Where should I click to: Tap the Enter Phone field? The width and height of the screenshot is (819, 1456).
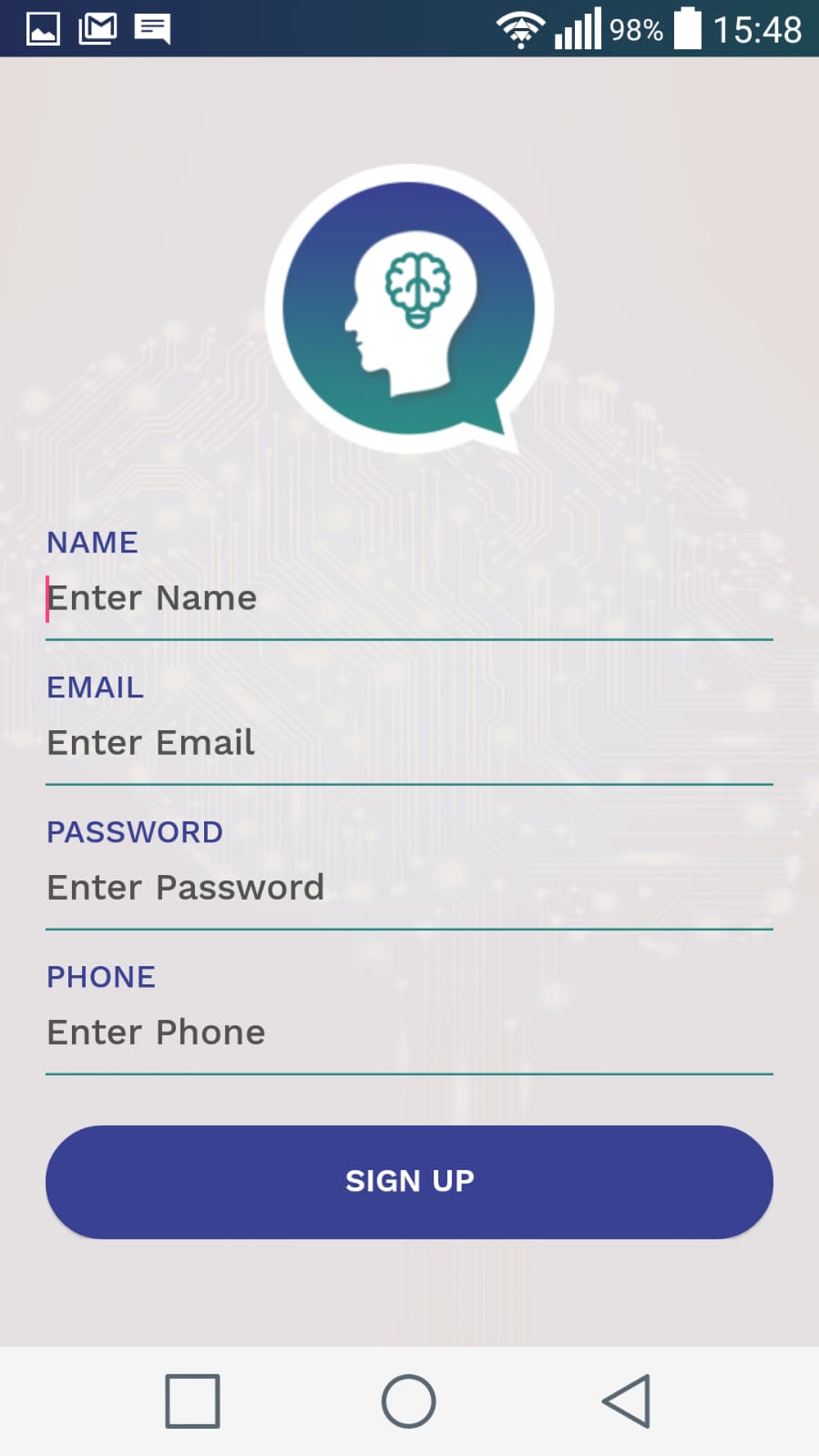coord(409,1033)
